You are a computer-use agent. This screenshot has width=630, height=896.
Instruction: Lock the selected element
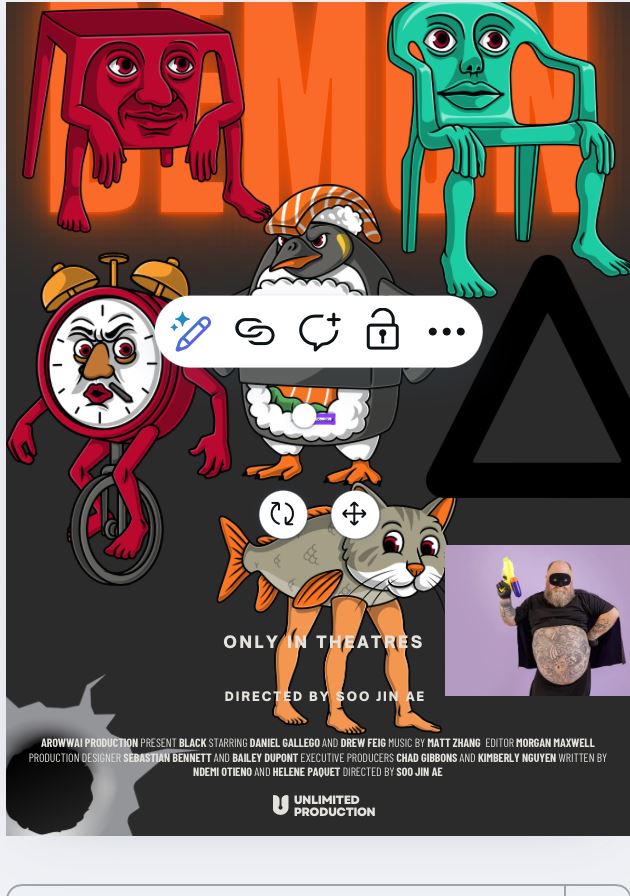point(383,332)
